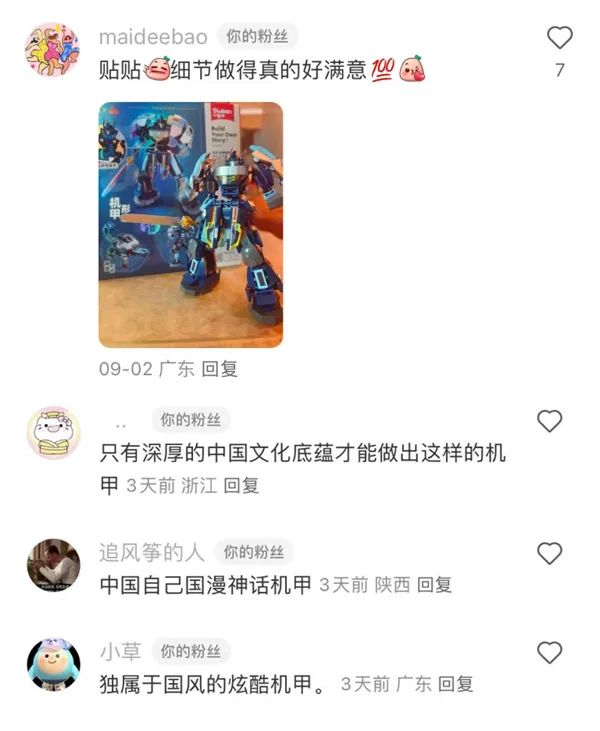Viewport: 600px width, 731px height.
Task: Reply to 追风筝的人's comment
Action: pos(435,585)
